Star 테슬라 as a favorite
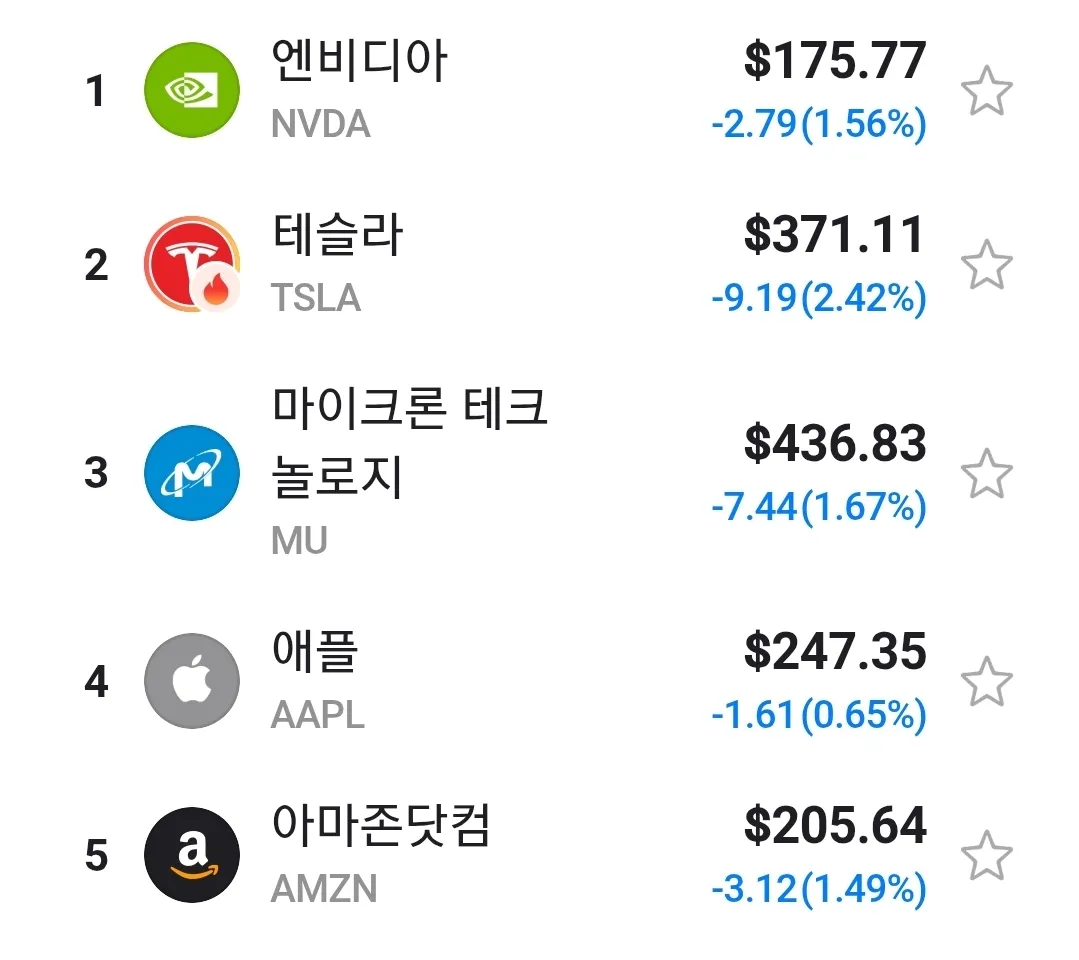This screenshot has height=960, width=1079. [986, 265]
